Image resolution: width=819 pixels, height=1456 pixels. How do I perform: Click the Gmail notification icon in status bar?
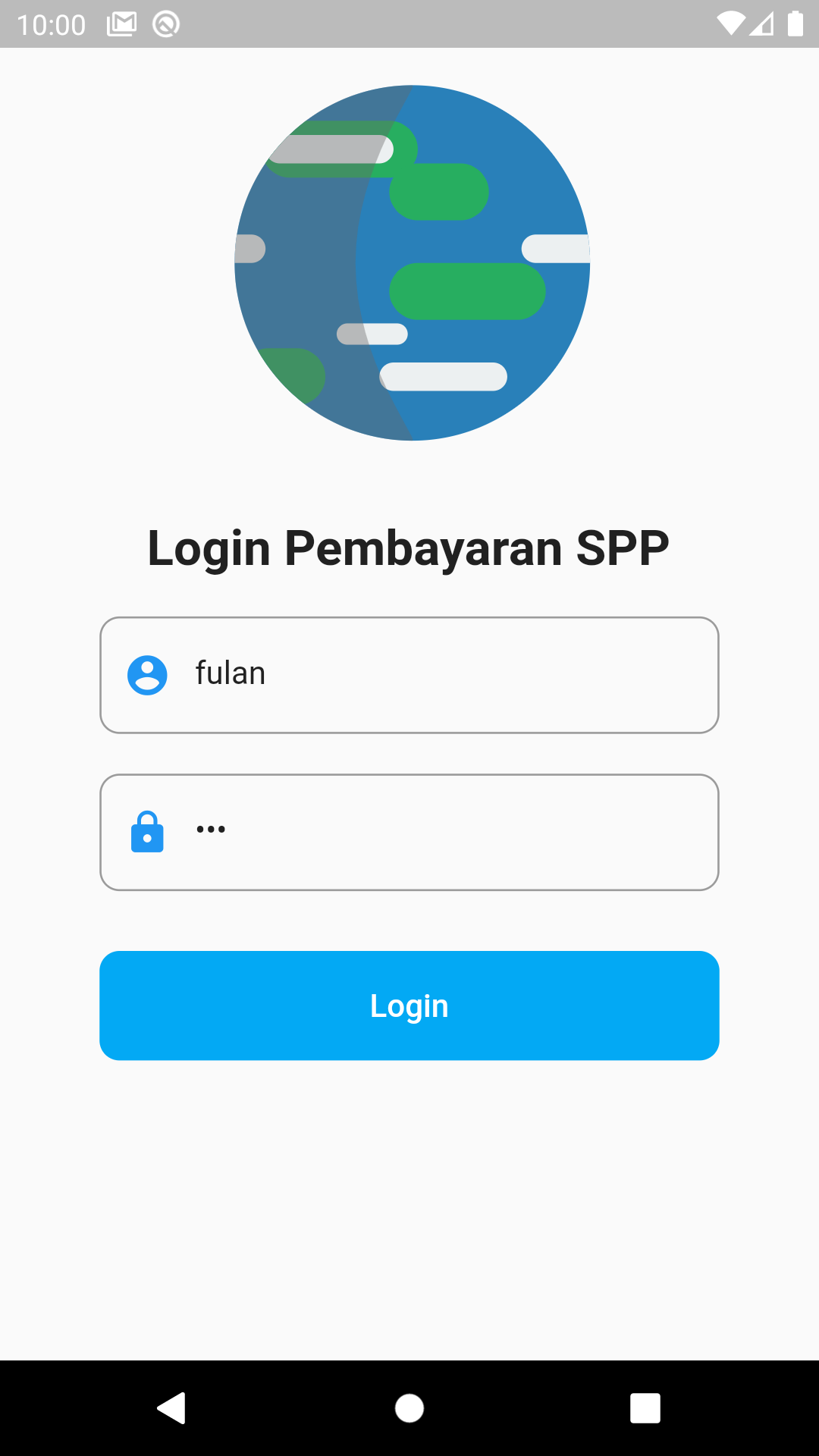pyautogui.click(x=121, y=23)
